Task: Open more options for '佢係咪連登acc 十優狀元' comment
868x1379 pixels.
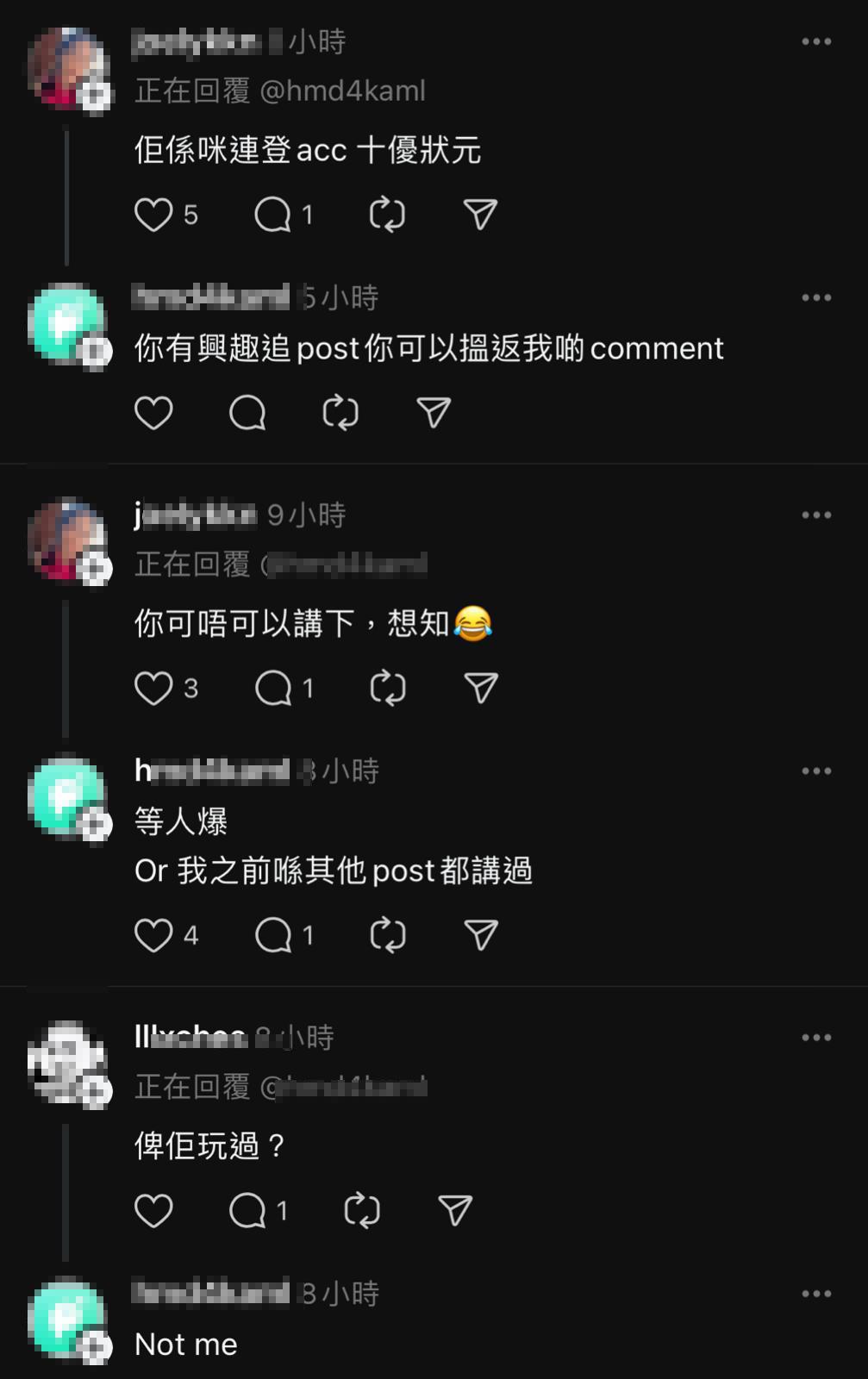Action: click(815, 41)
